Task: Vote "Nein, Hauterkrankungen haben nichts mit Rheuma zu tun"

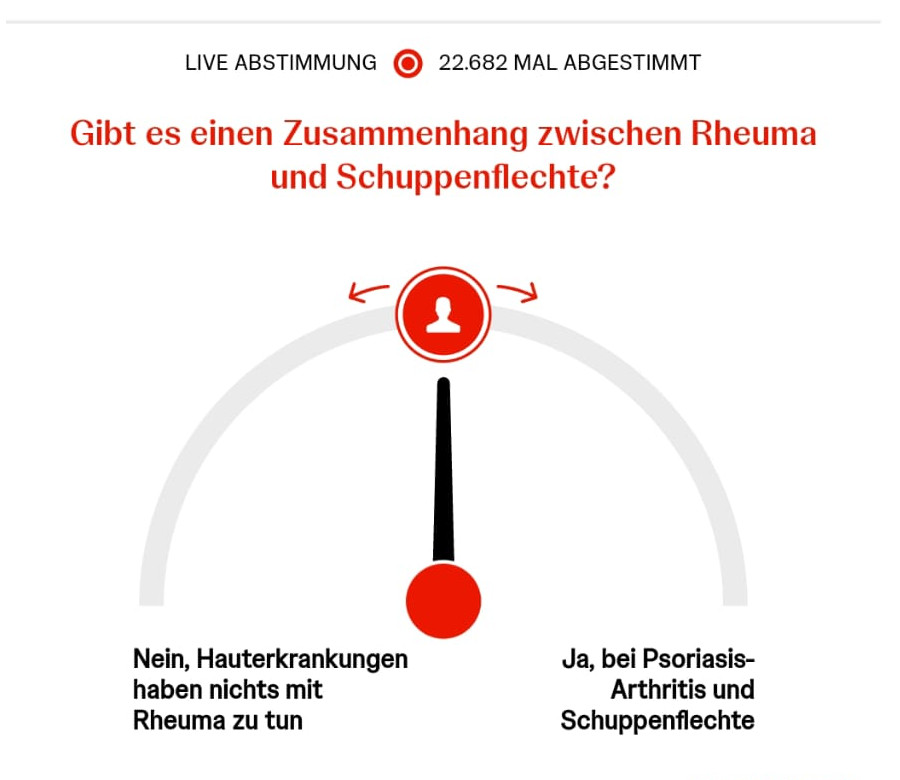Action: (270, 690)
